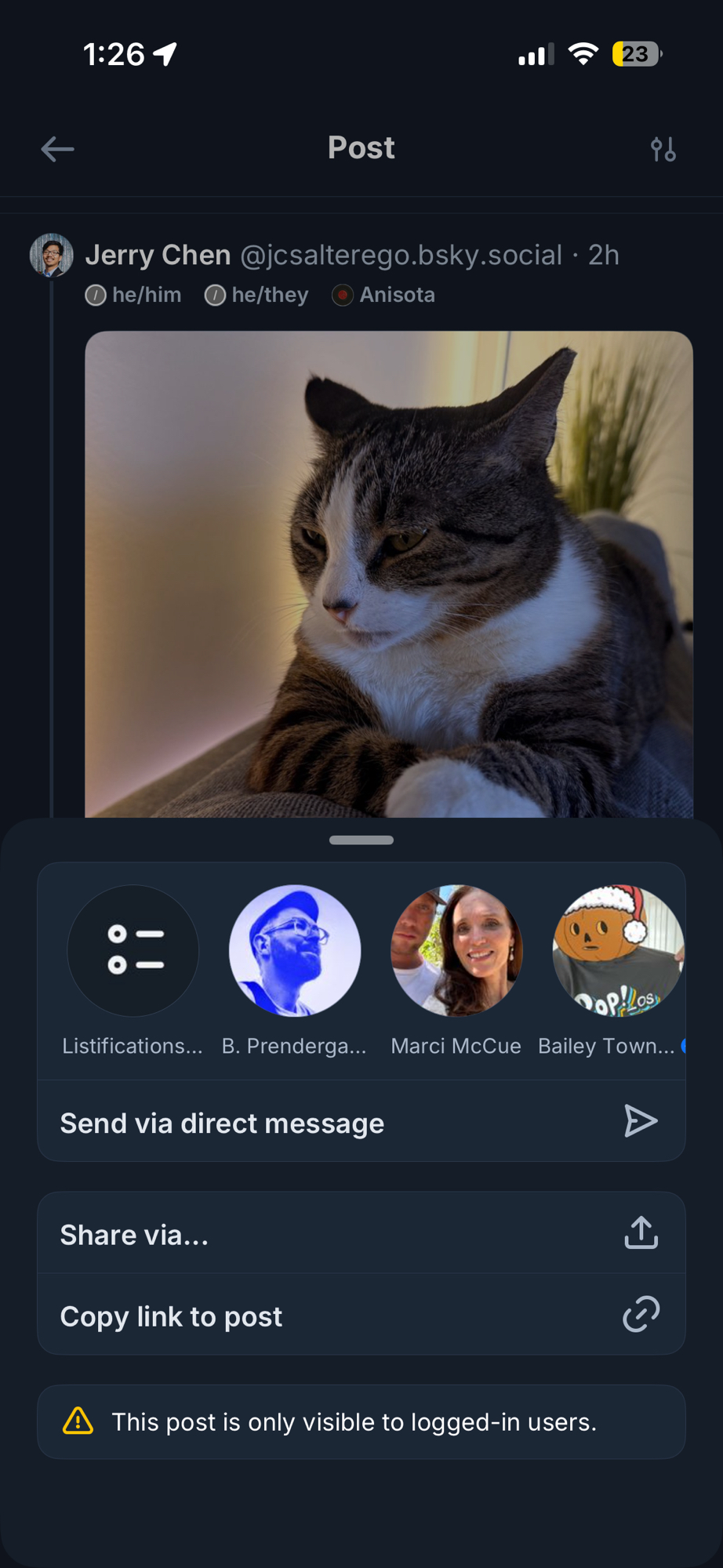Tap the sheet's top grabber handle
Screen dimensions: 723x1568
tap(361, 840)
